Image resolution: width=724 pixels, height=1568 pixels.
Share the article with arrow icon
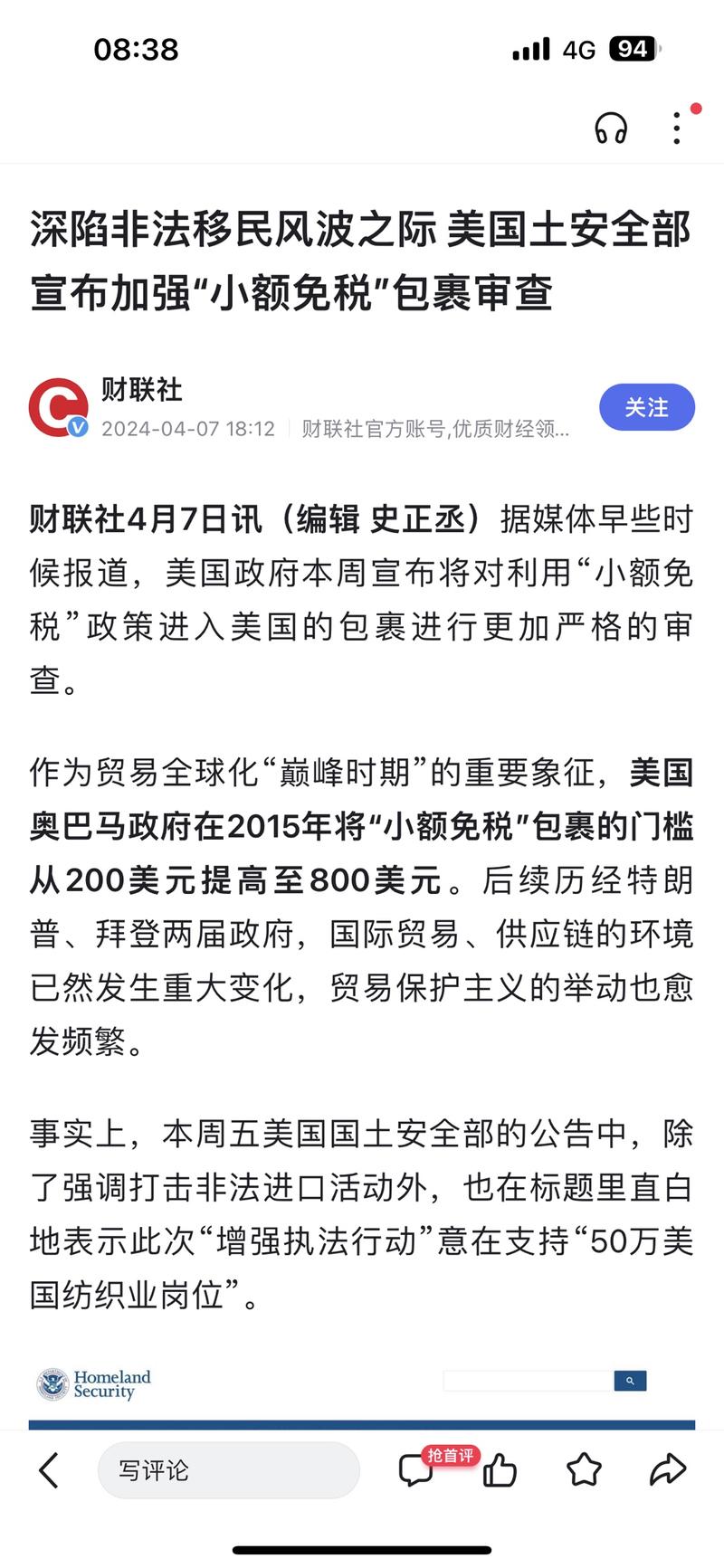668,1470
